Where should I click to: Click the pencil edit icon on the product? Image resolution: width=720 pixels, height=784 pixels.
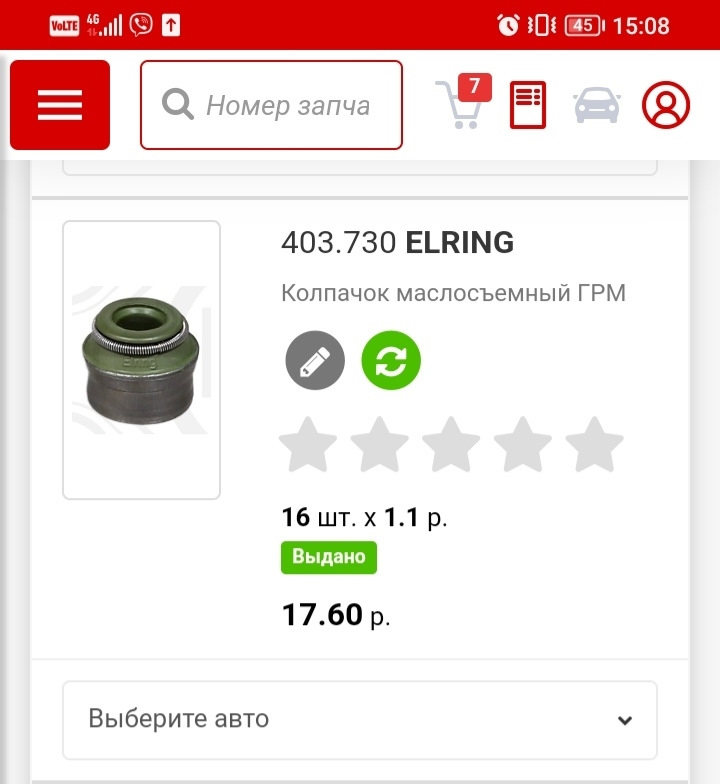314,360
